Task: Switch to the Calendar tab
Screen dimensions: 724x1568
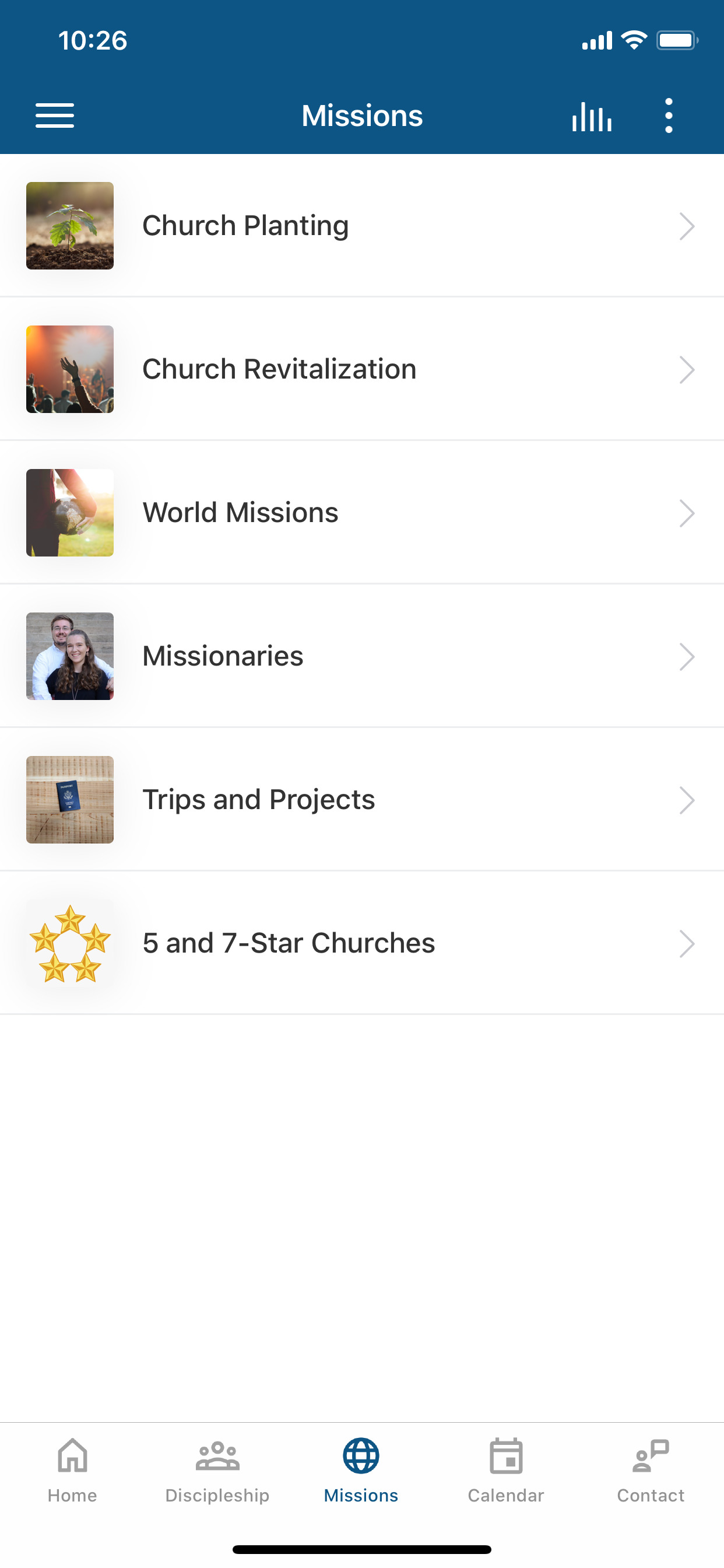Action: point(506,1471)
